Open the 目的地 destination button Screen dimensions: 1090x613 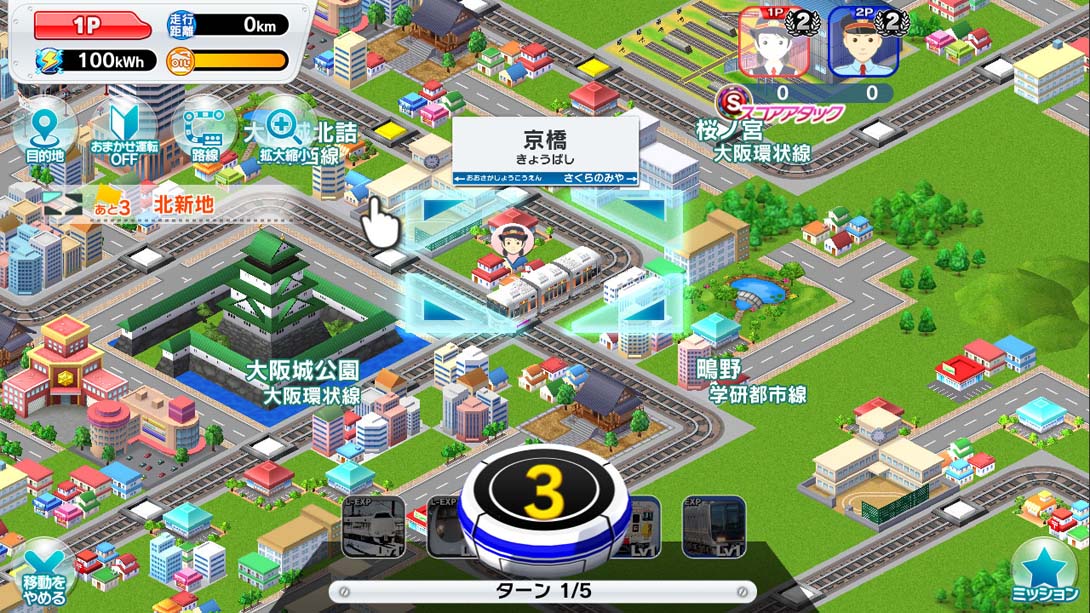[x=45, y=135]
